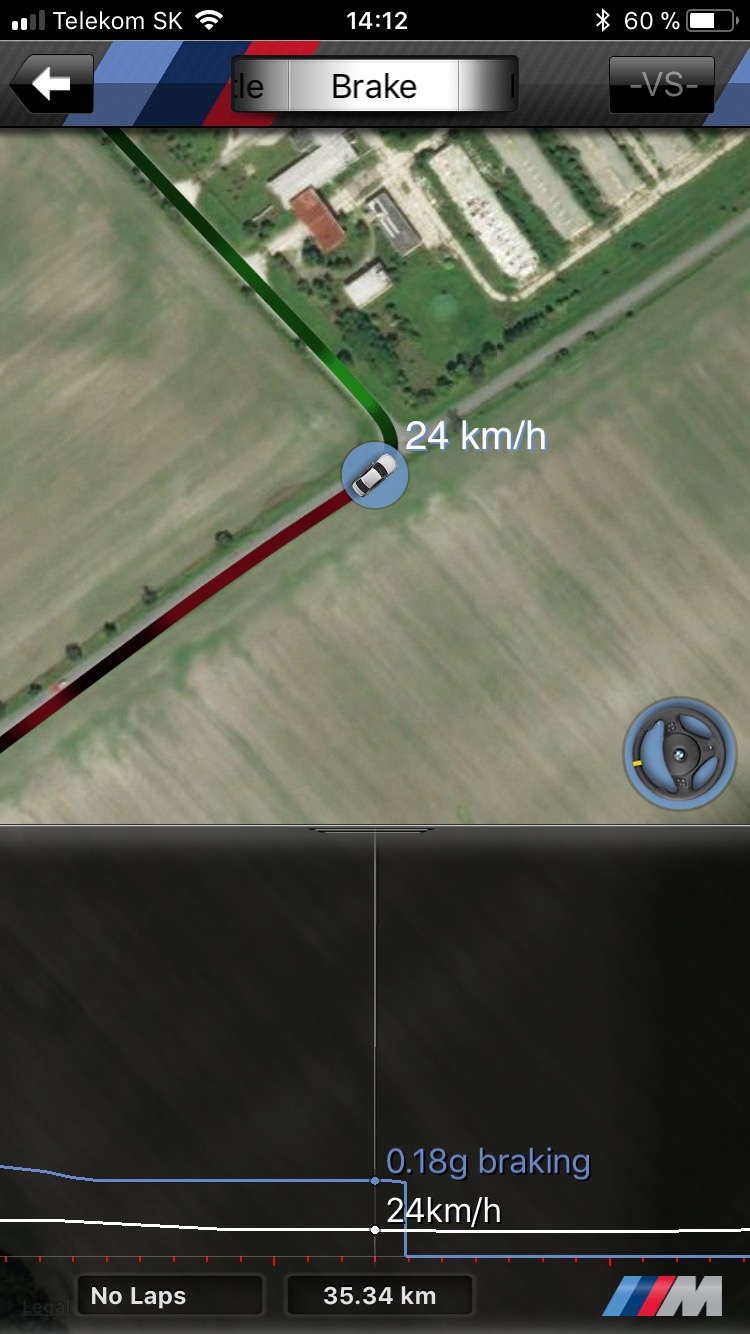Toggle the 0.18g braking readout
The width and height of the screenshot is (750, 1334).
click(487, 1162)
